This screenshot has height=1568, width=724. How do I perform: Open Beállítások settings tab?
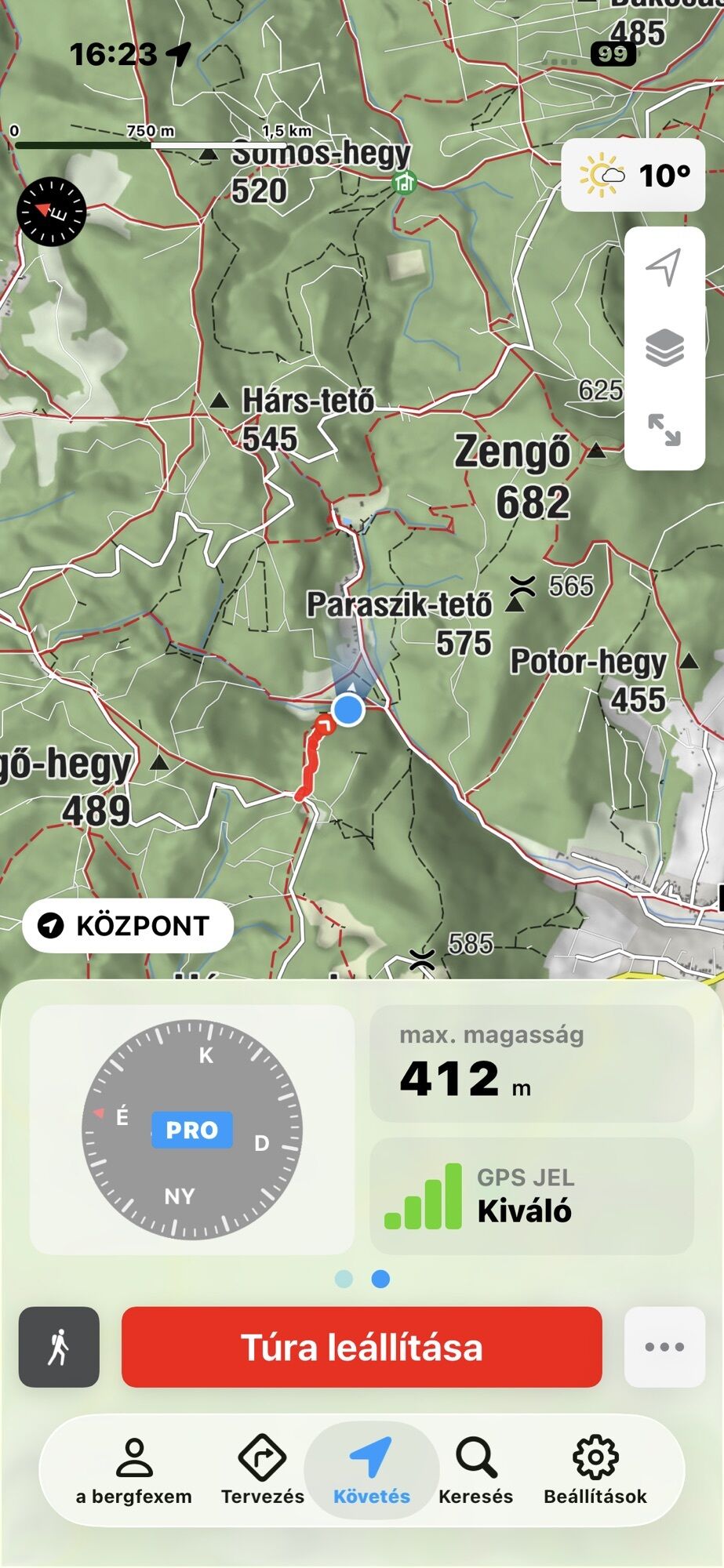(595, 1472)
